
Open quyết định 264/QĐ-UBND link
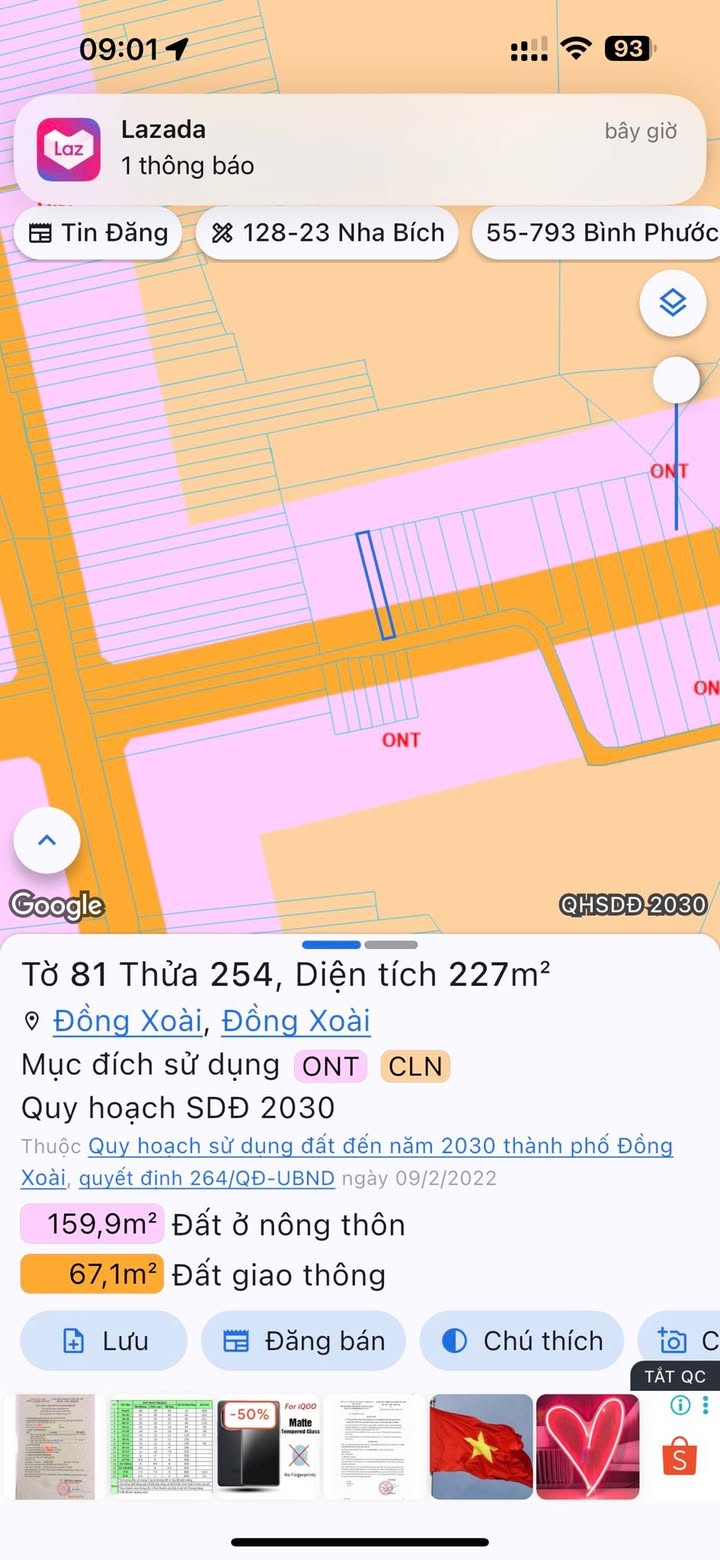click(207, 1178)
